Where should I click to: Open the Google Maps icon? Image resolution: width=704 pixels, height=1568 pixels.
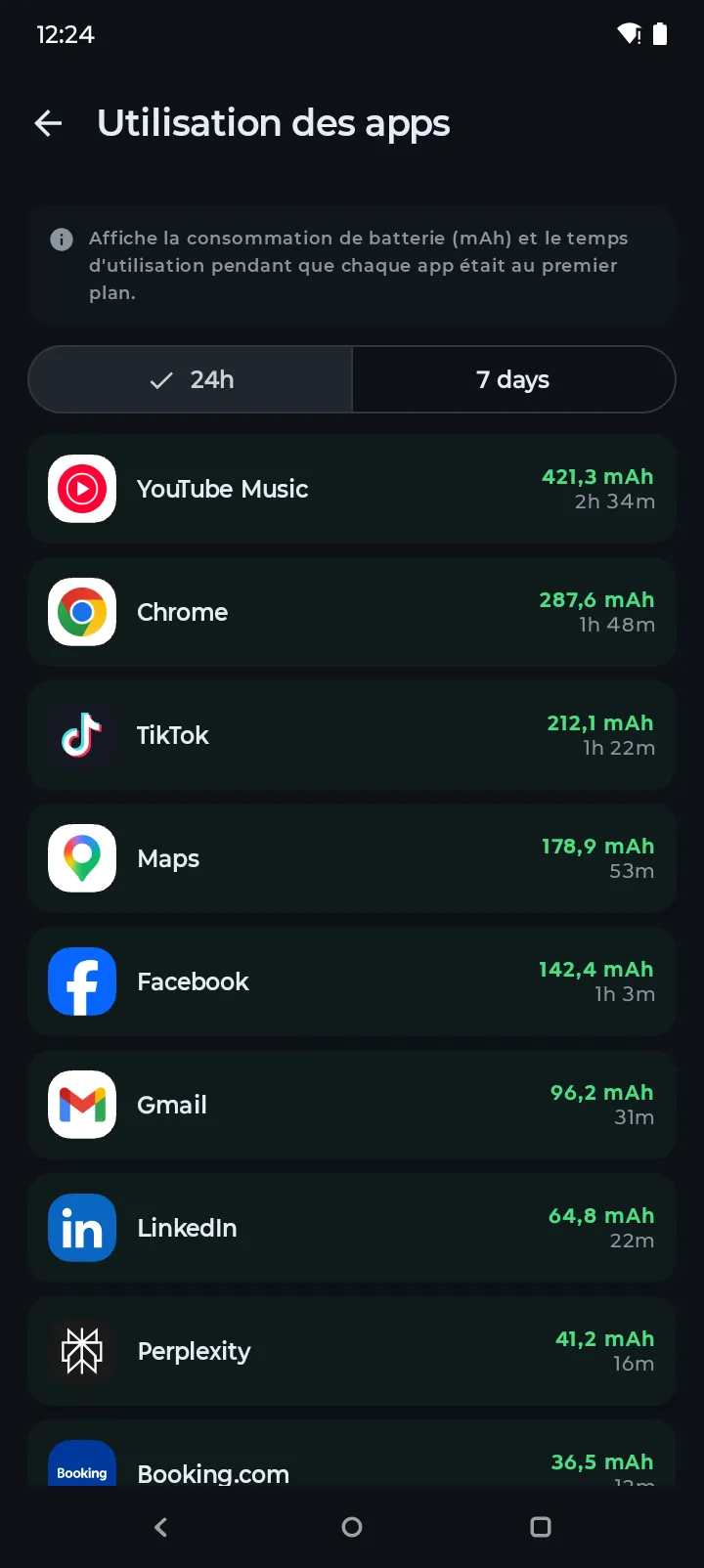click(81, 858)
